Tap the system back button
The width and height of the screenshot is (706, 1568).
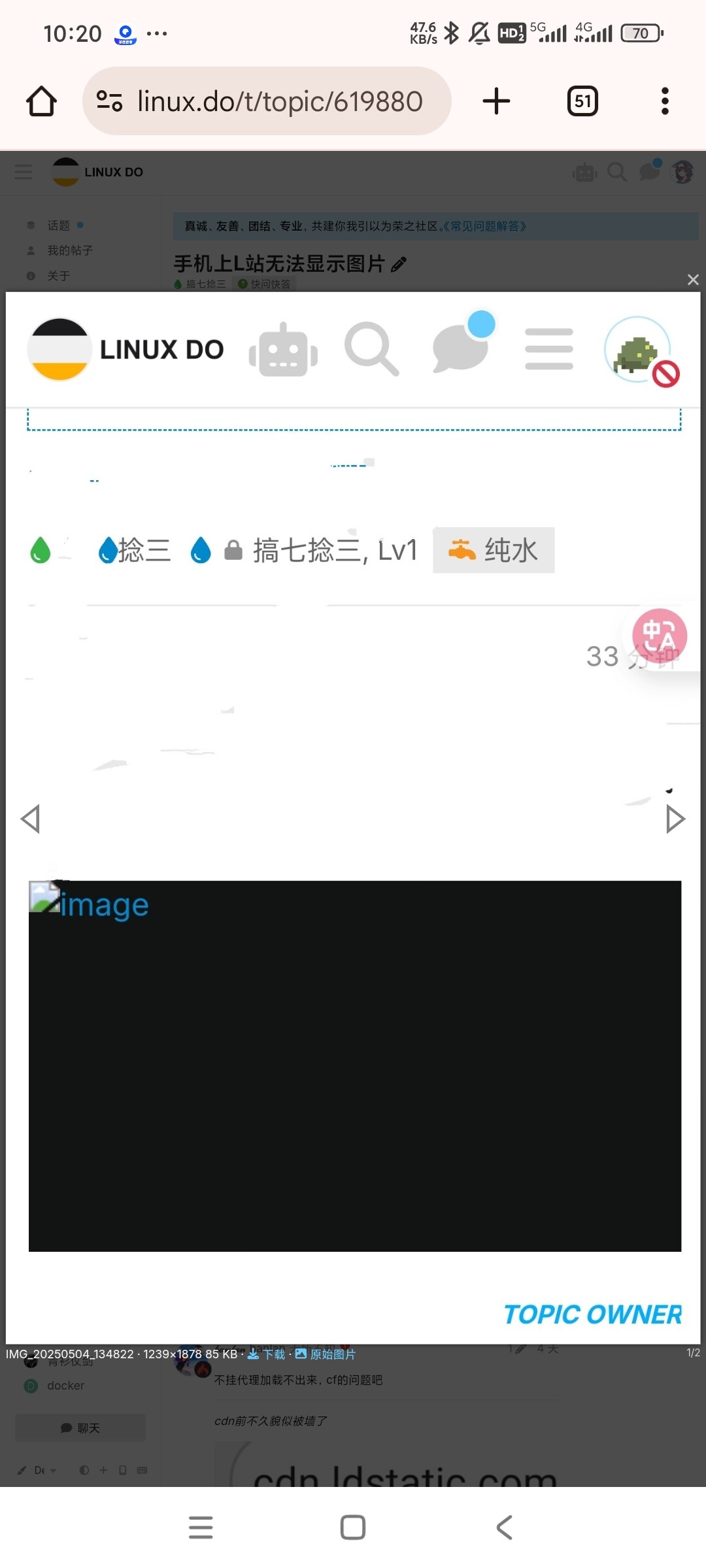point(504,1527)
